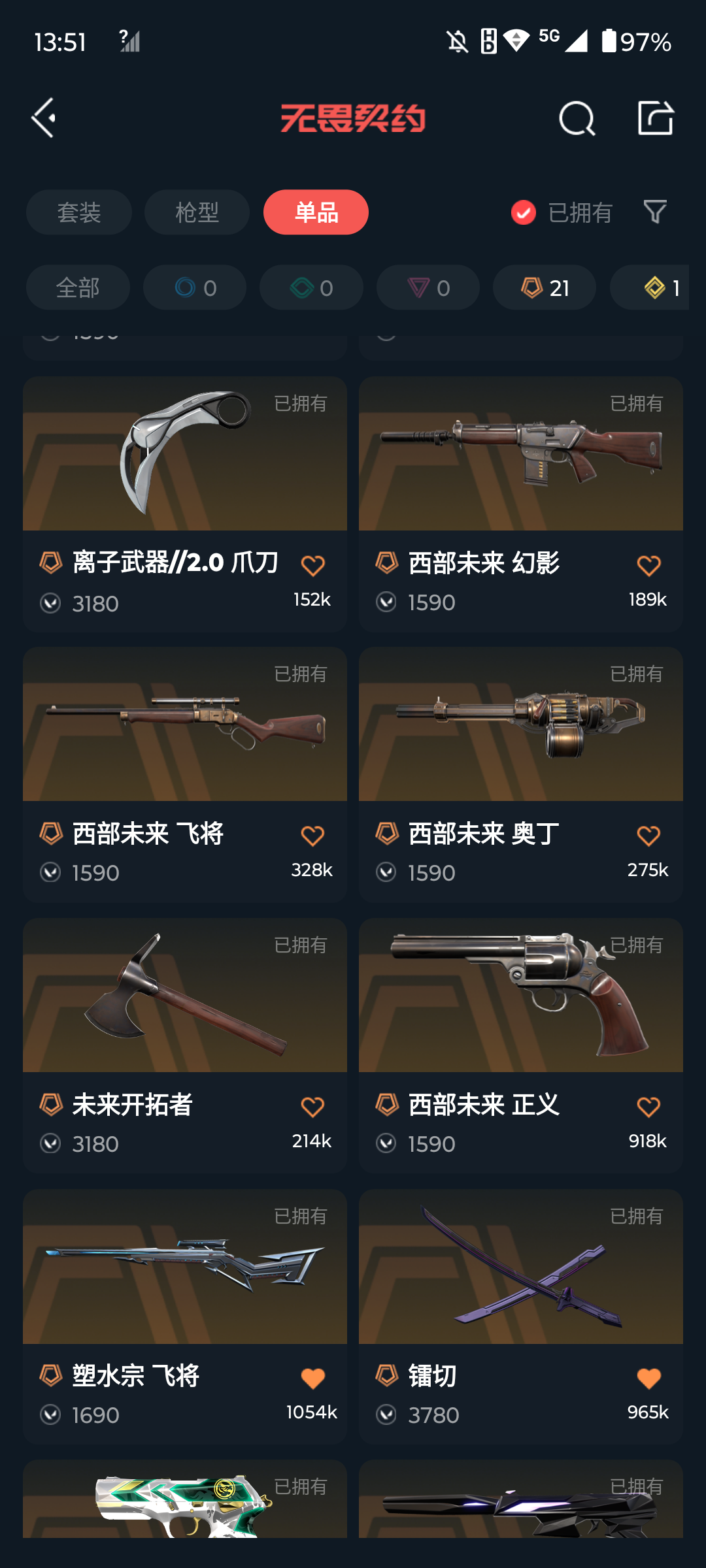Toggle the 已拥有 owned filter checkbox
The height and width of the screenshot is (1568, 706).
pyautogui.click(x=524, y=212)
